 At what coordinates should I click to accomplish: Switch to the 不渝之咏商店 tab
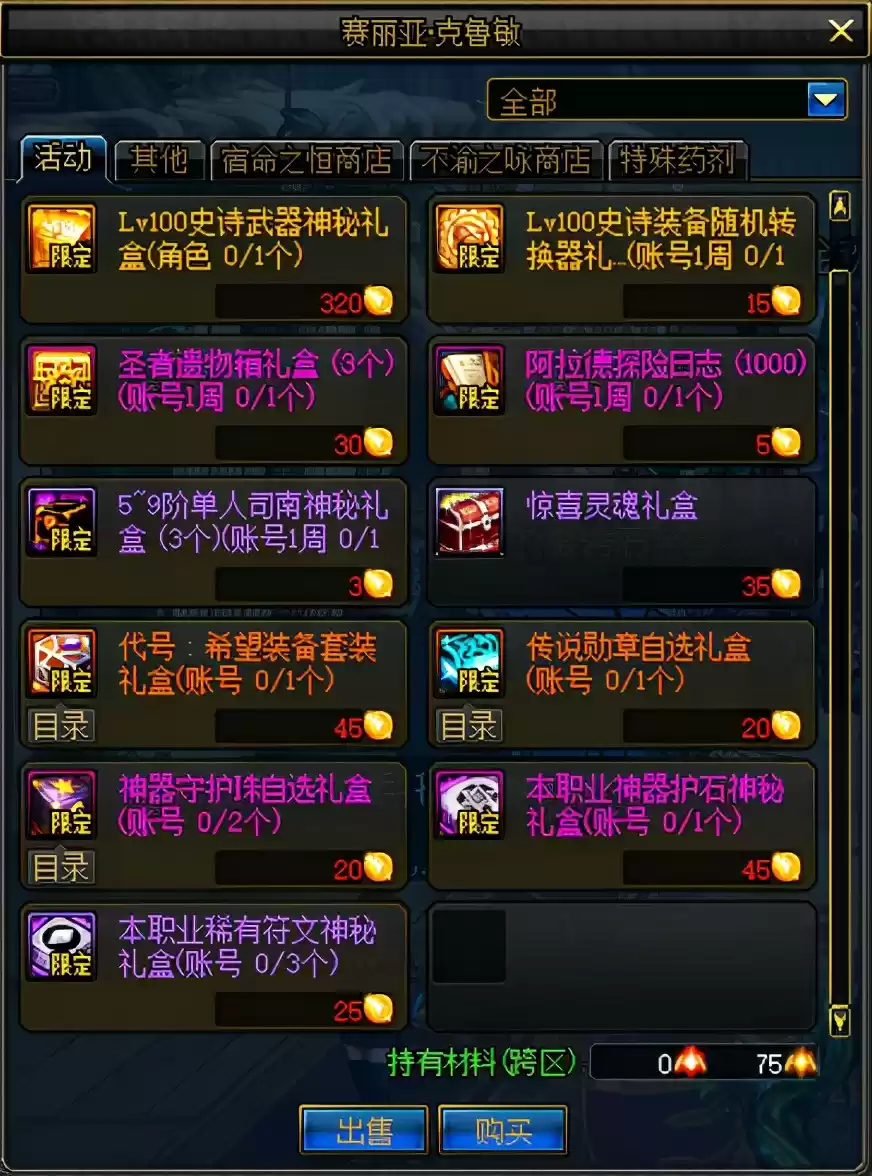(x=505, y=160)
